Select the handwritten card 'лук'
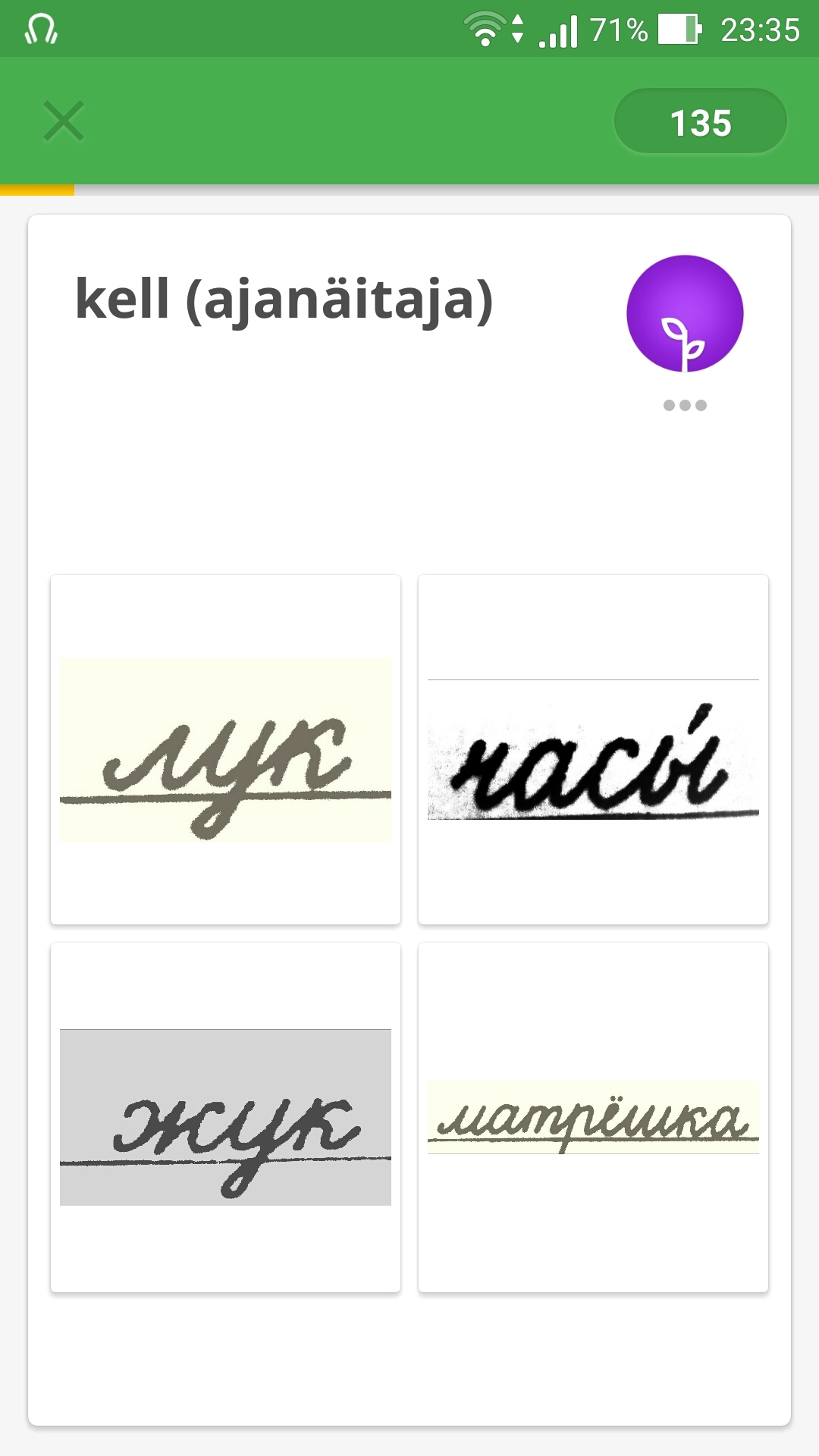 (225, 749)
